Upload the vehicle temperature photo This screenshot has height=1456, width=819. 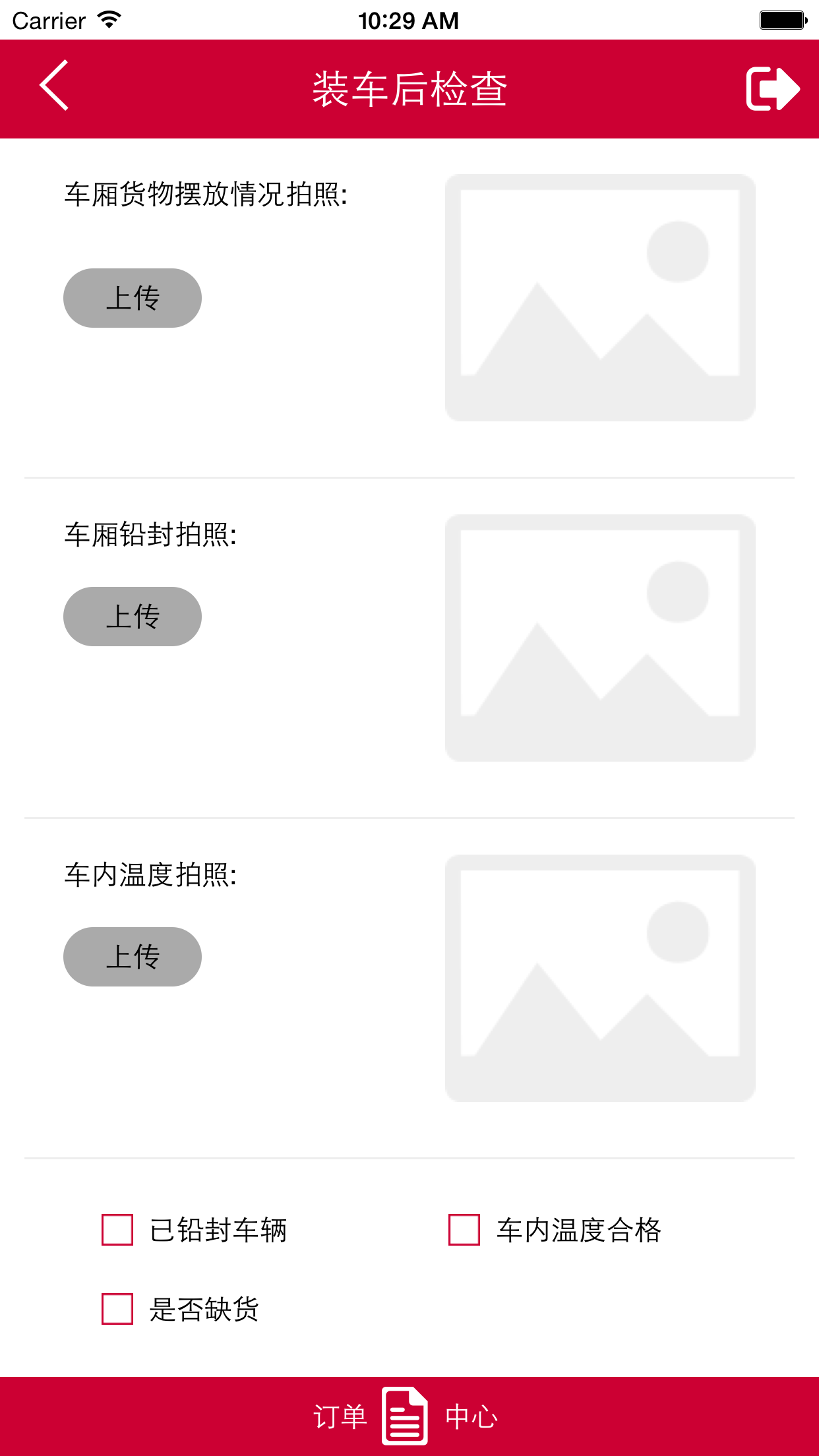pyautogui.click(x=132, y=956)
